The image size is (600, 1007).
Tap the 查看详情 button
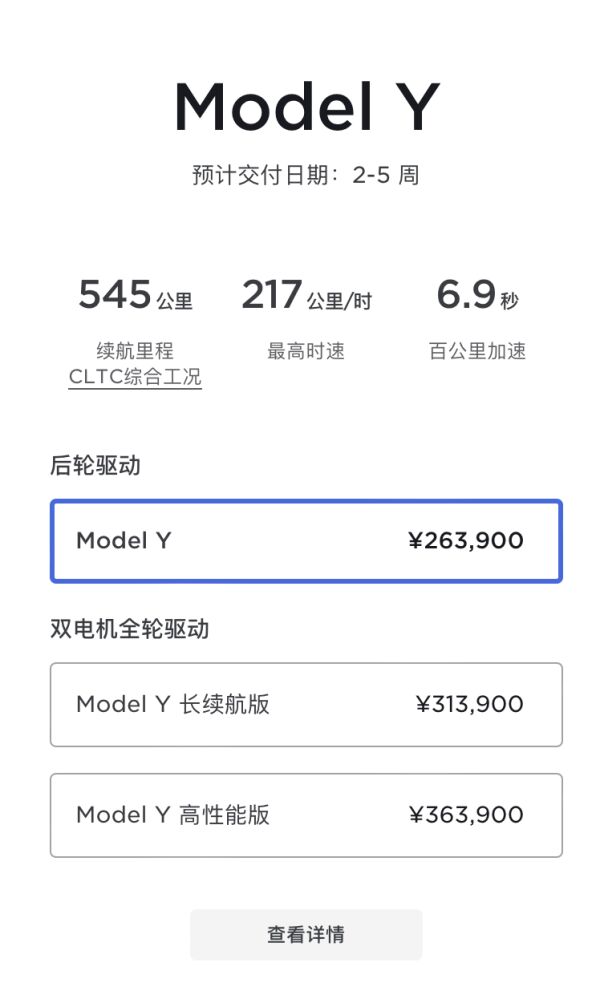point(306,935)
